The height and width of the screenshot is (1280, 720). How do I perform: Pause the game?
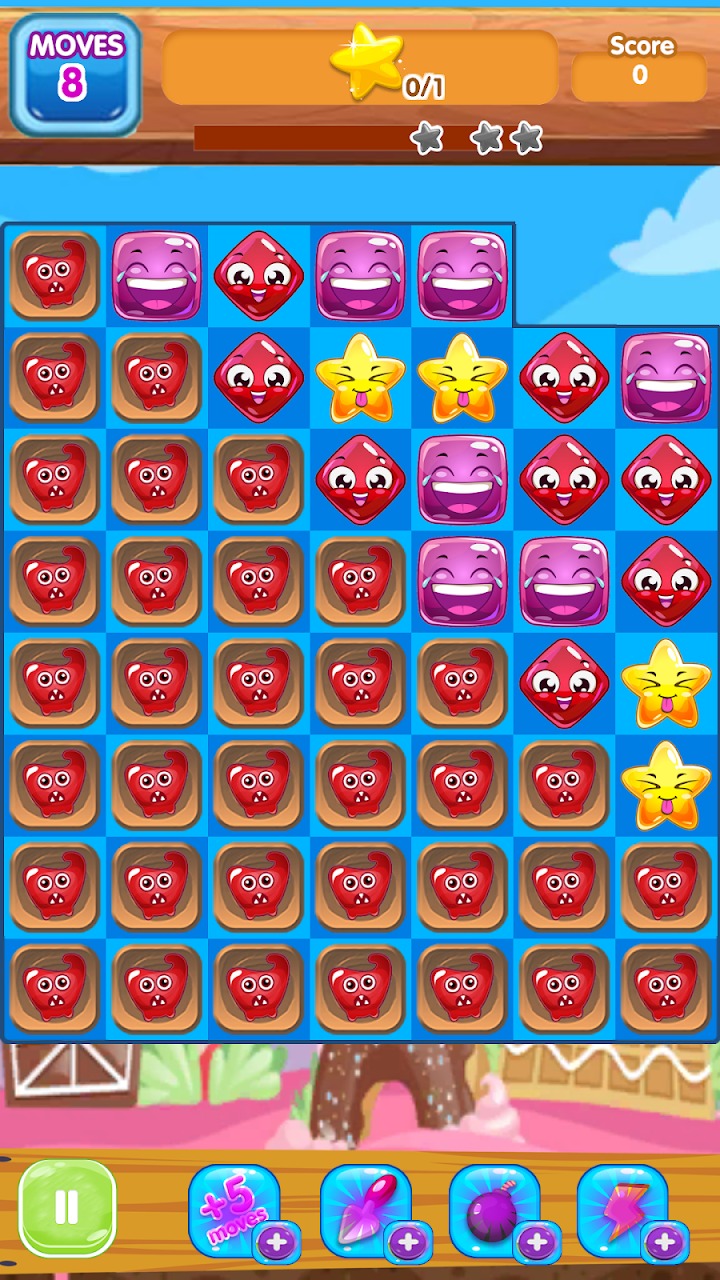(67, 1208)
